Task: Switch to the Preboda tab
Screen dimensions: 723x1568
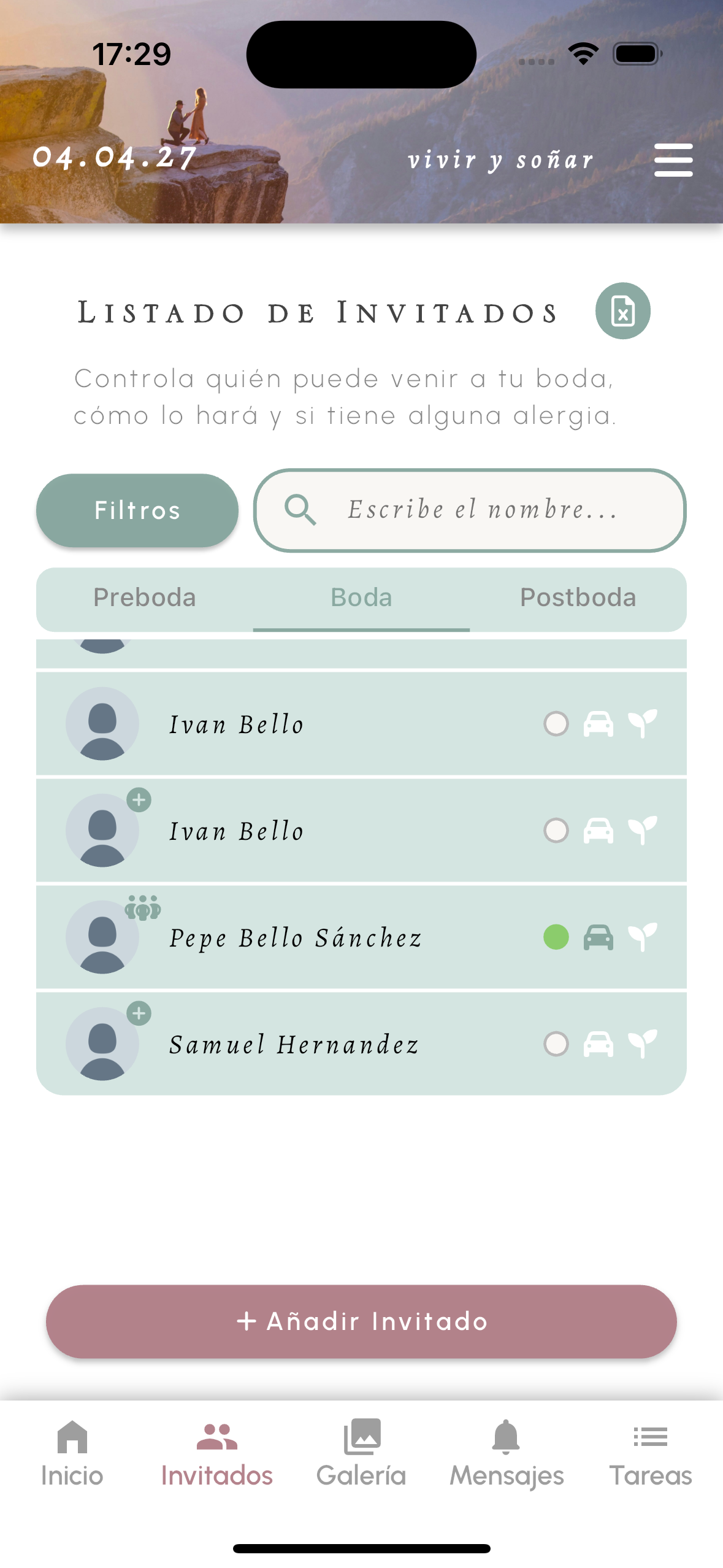Action: 145,598
